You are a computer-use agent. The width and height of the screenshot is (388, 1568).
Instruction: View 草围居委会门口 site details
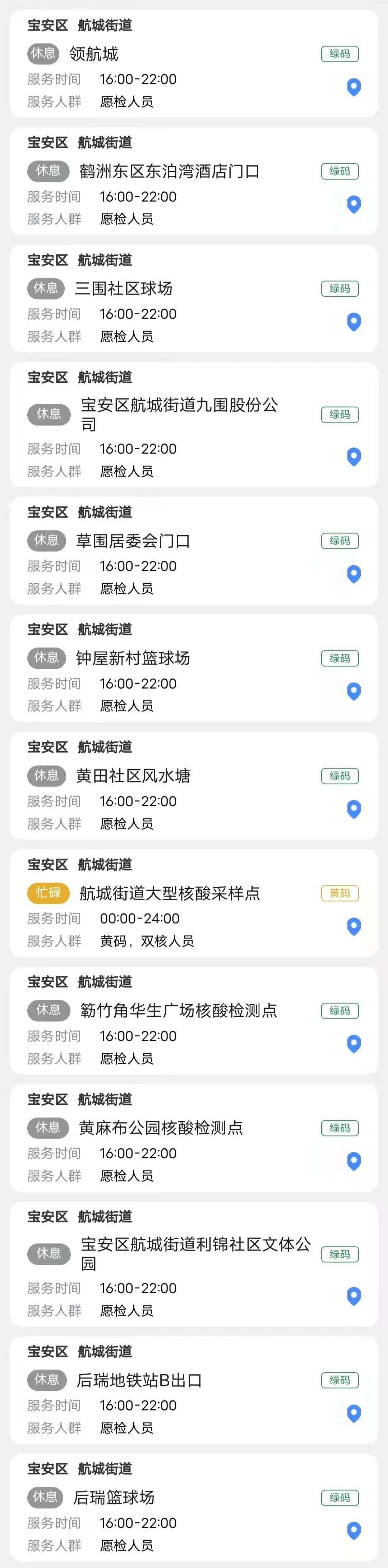tap(133, 541)
